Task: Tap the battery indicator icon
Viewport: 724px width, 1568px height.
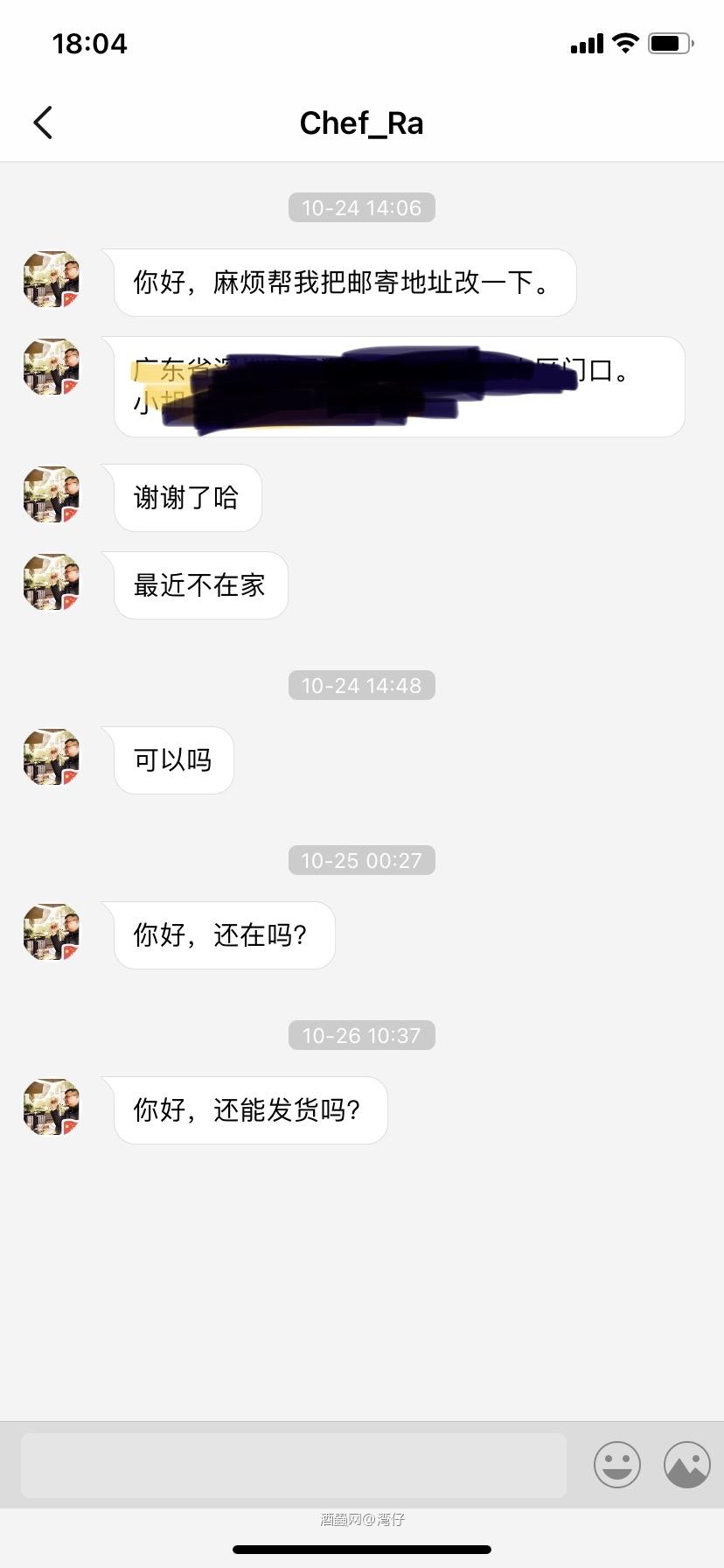Action: (670, 42)
